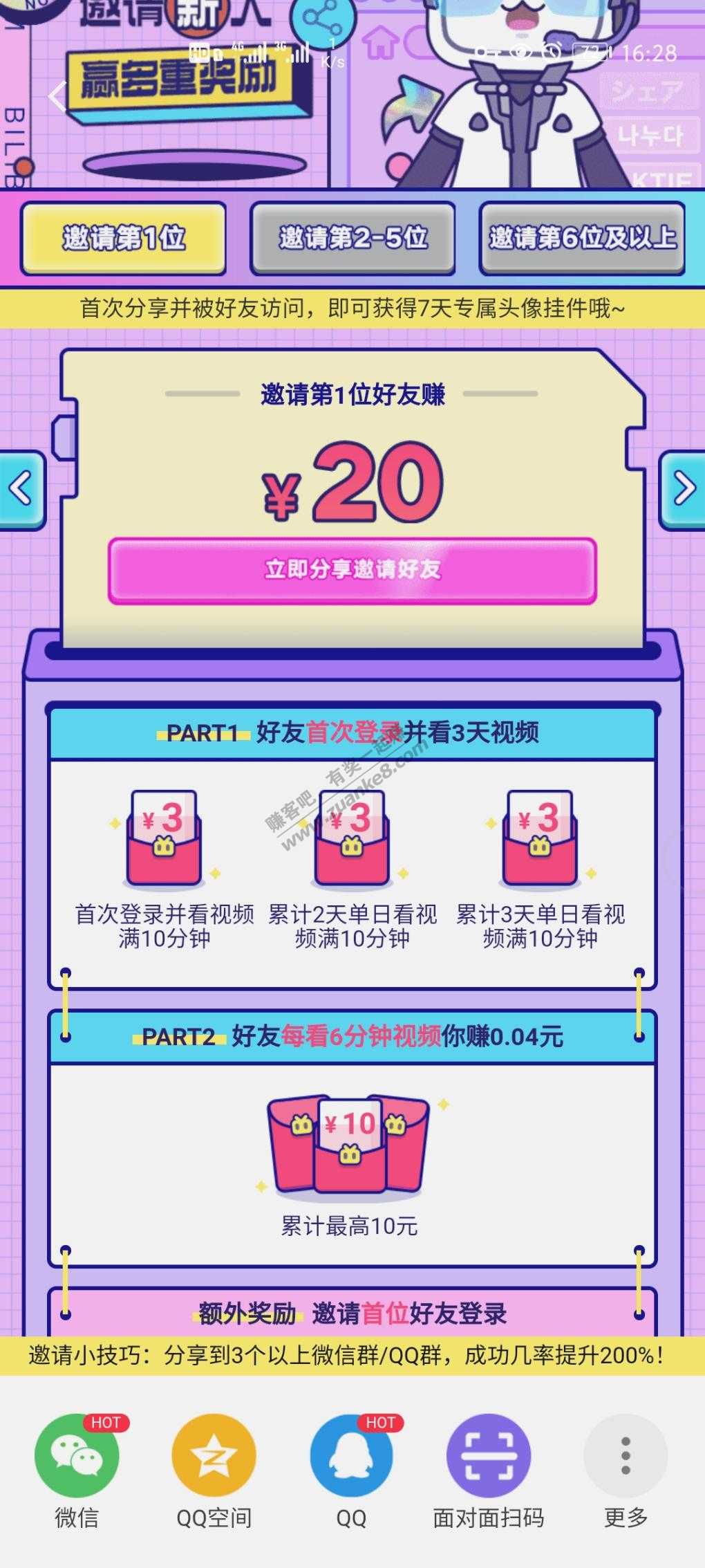The image size is (705, 1568).
Task: Select the 邀请第1位 tab
Action: point(124,238)
